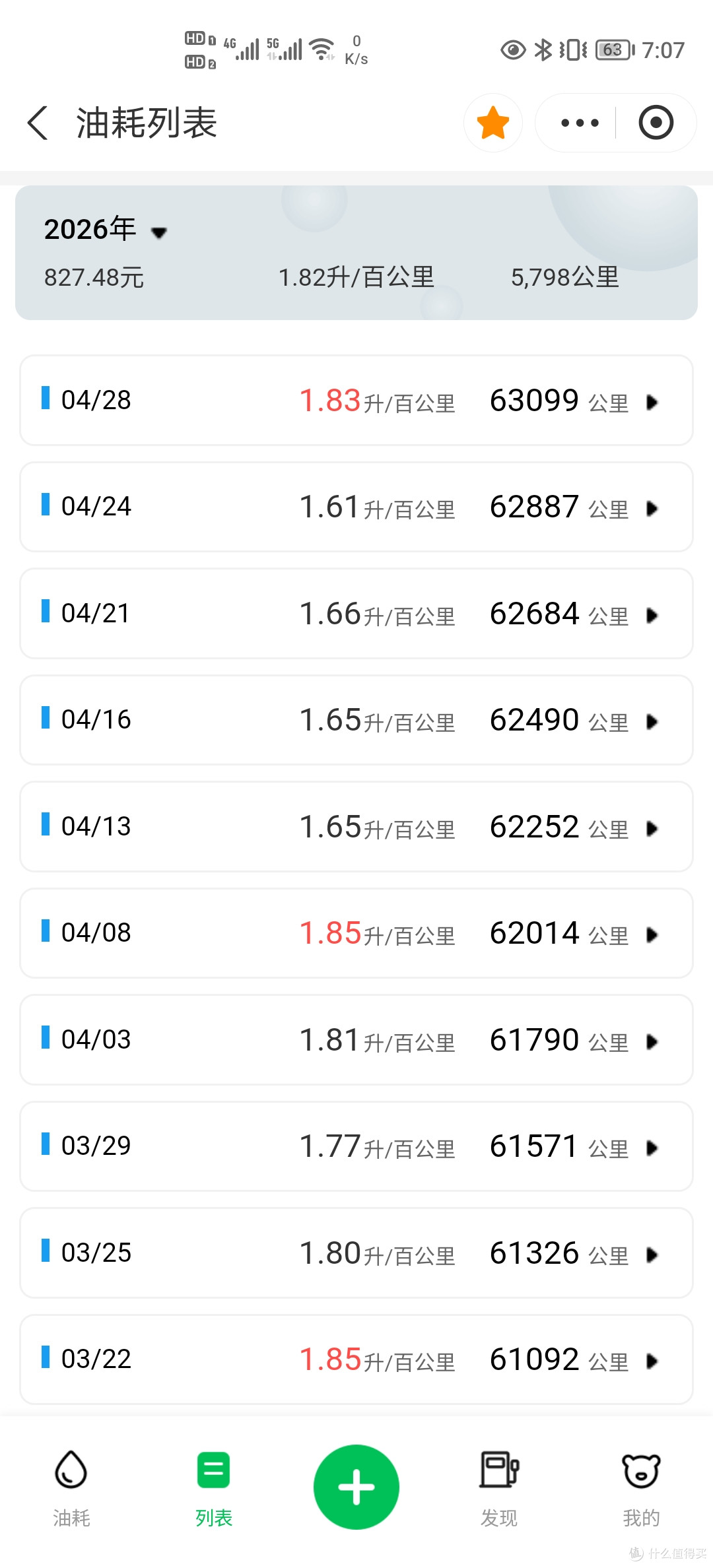Select the 列表 tab
713x1568 pixels.
(x=214, y=1489)
